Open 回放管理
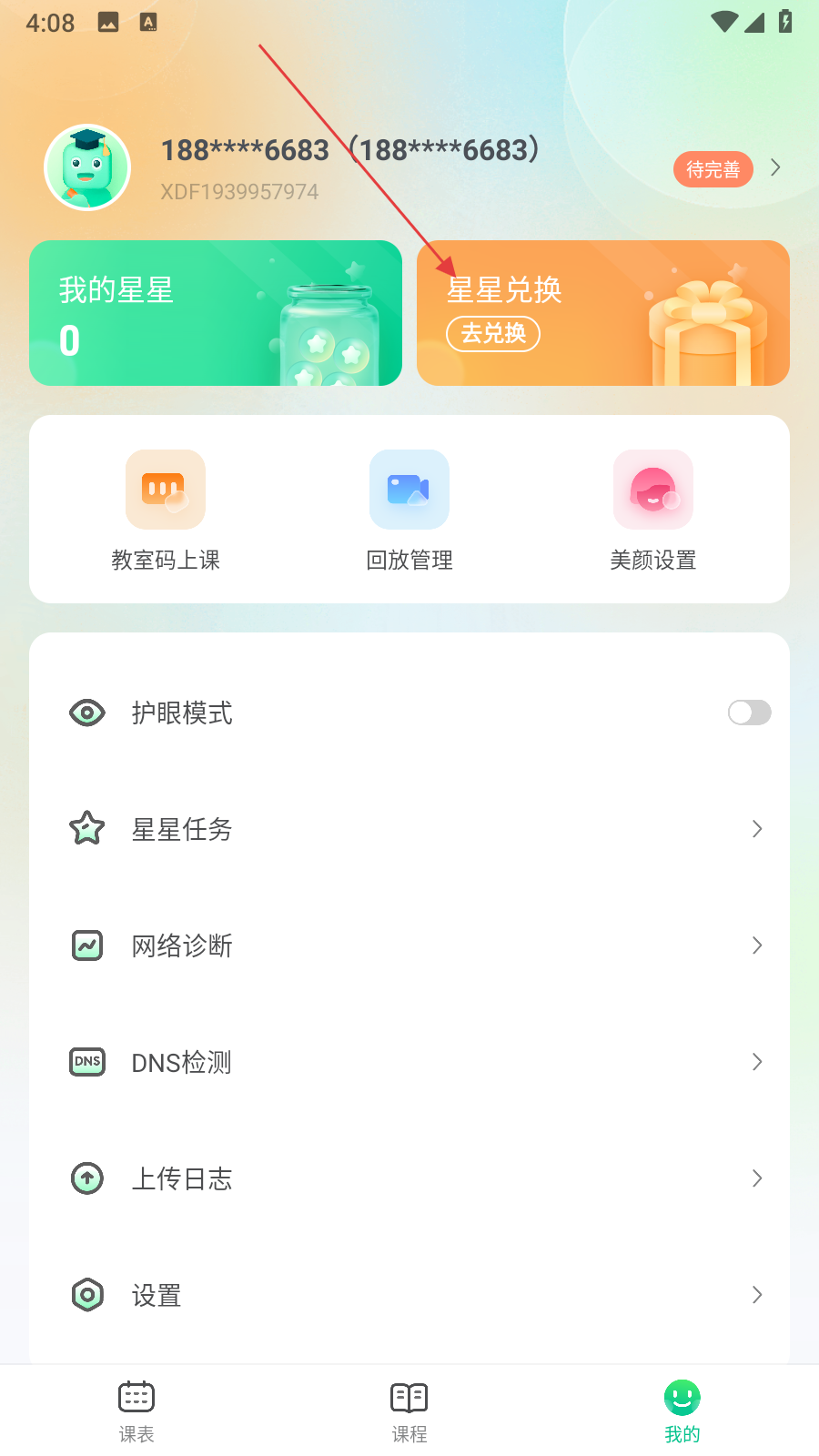The height and width of the screenshot is (1456, 819). pos(409,511)
